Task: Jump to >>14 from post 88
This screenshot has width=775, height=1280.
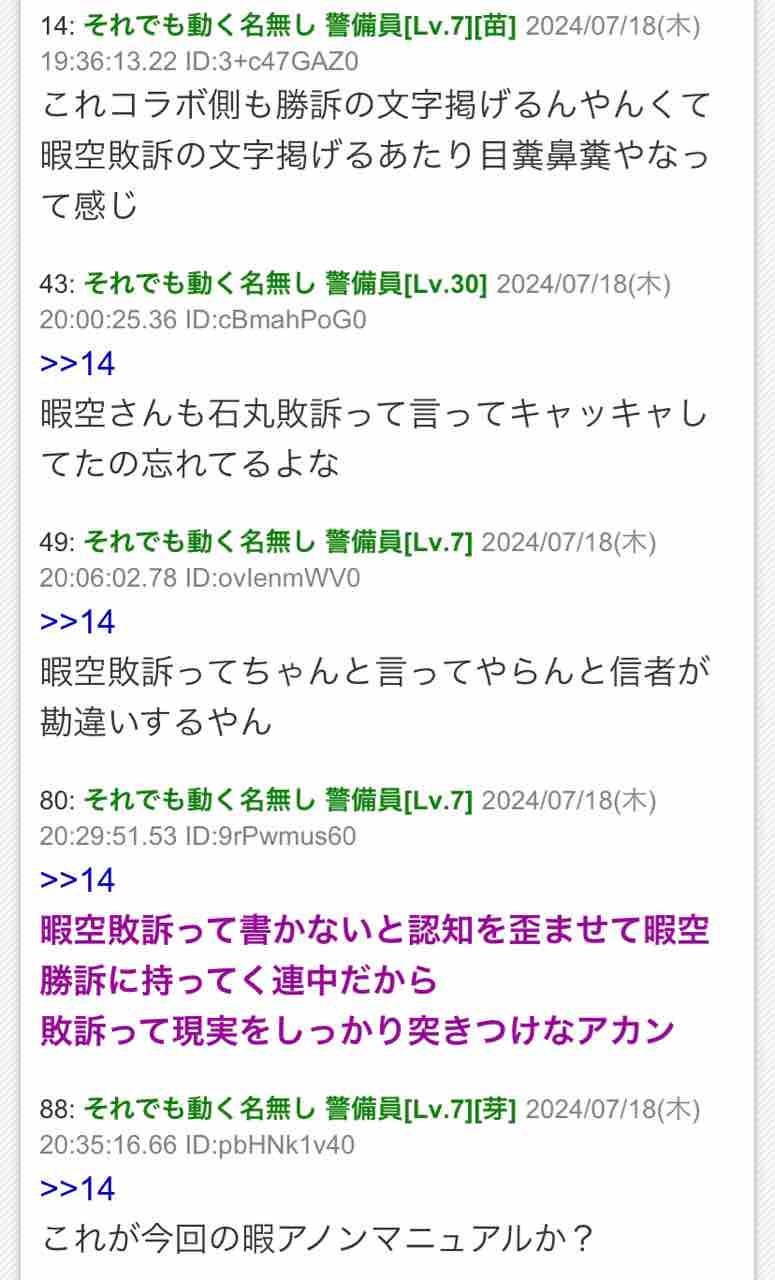Action: click(x=77, y=1188)
